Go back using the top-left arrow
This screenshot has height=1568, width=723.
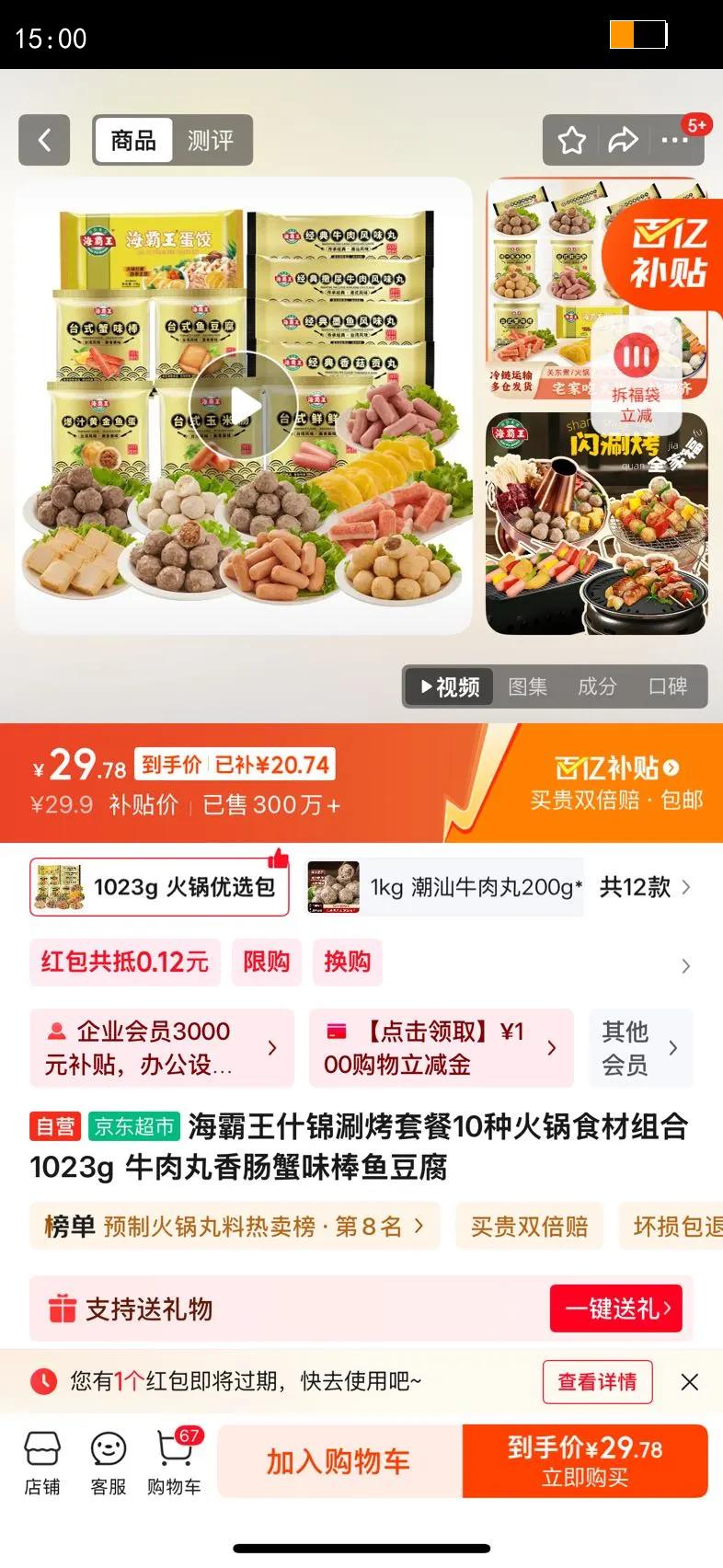click(x=44, y=140)
